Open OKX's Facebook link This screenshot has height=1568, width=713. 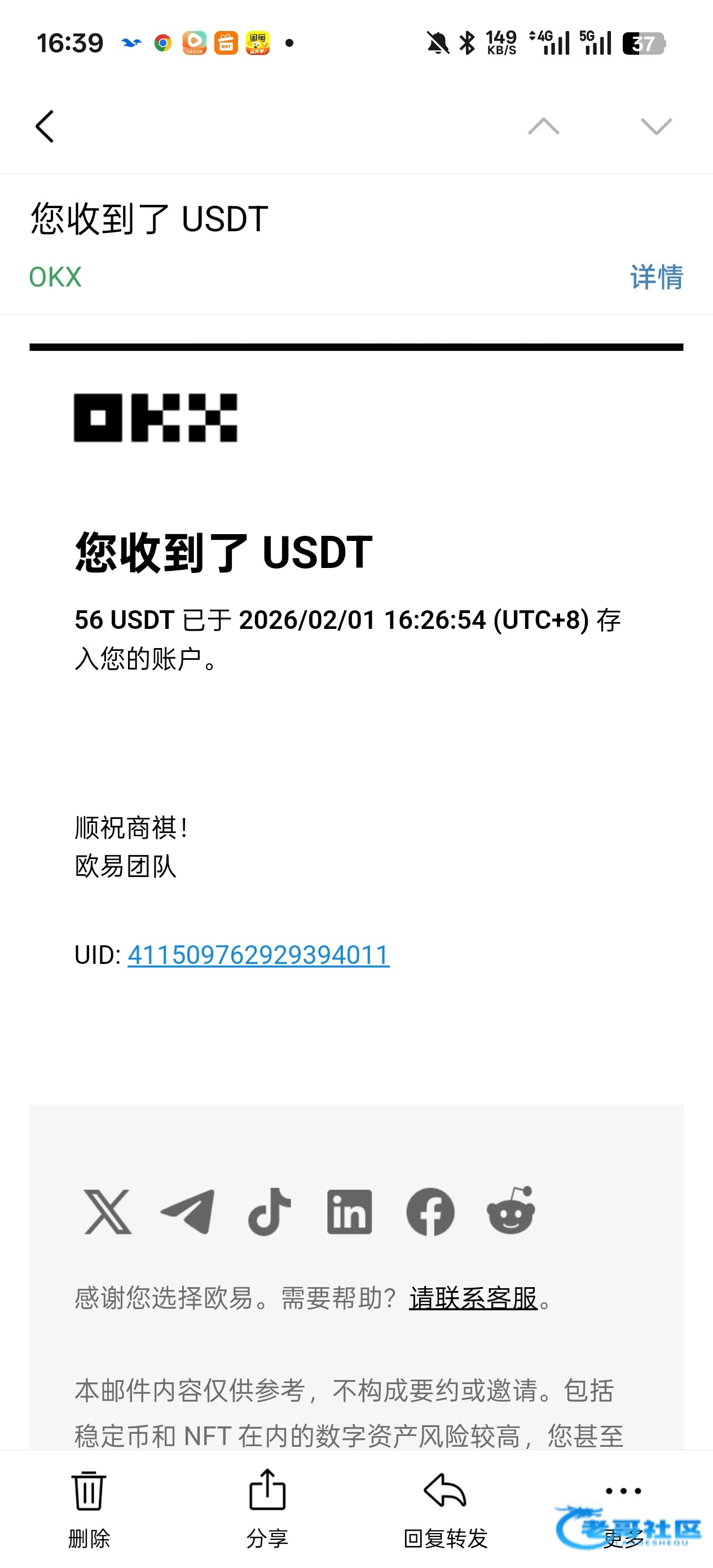(430, 1212)
